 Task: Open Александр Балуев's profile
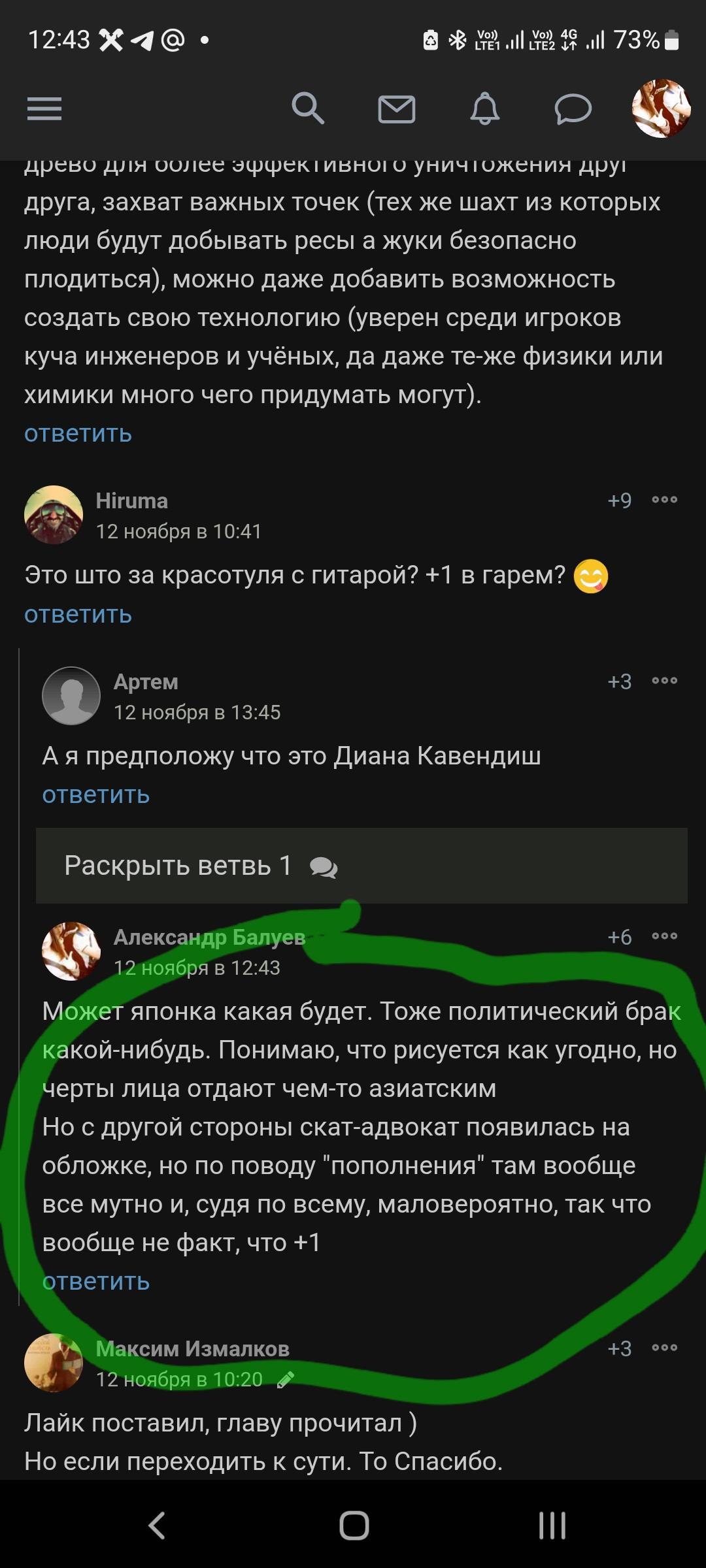pyautogui.click(x=209, y=937)
